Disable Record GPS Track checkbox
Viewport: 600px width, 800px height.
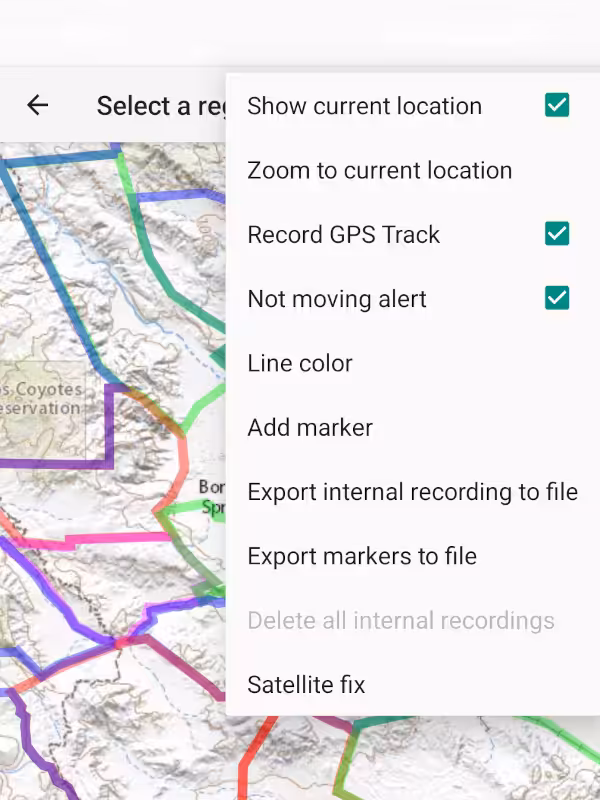[x=557, y=234]
